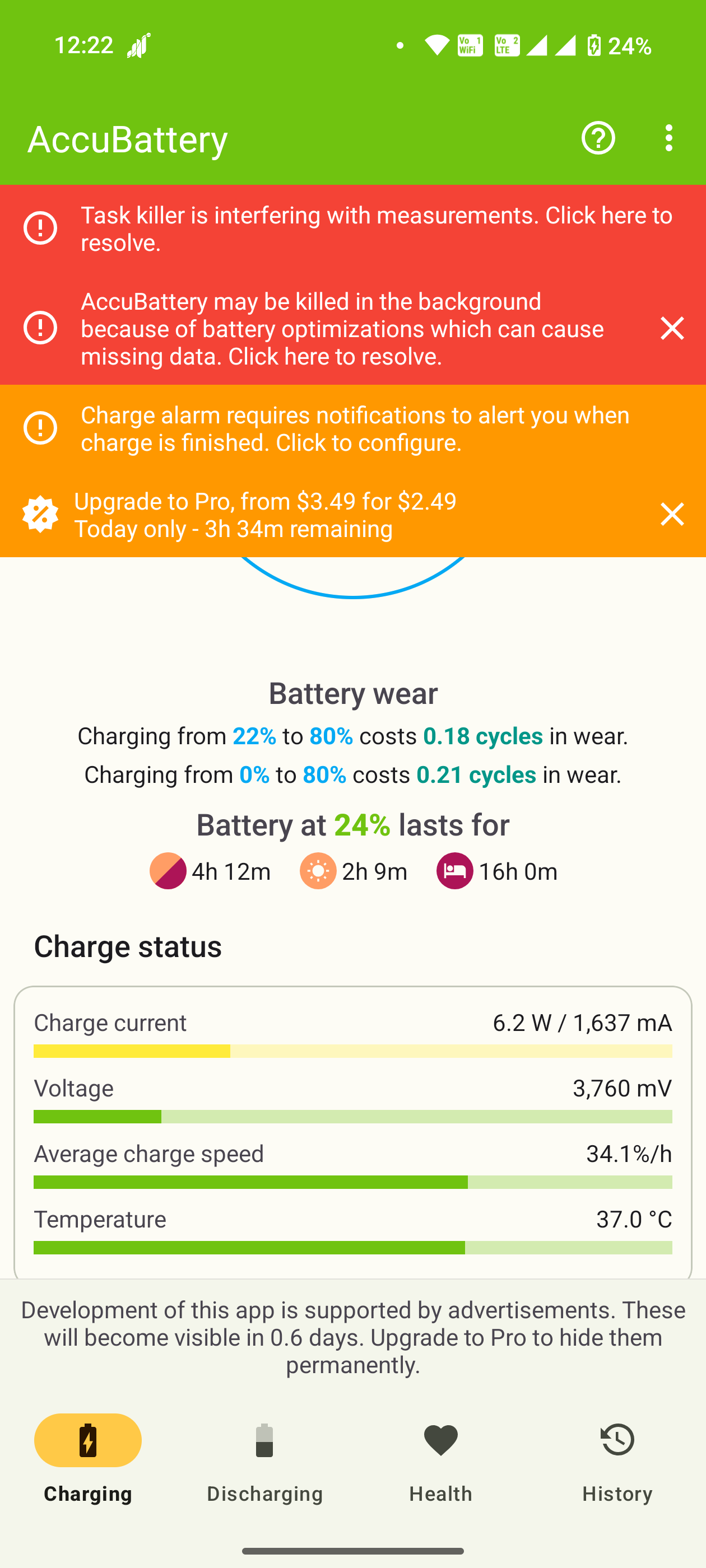The height and width of the screenshot is (1568, 706).
Task: Open the help question mark icon
Action: (x=597, y=138)
